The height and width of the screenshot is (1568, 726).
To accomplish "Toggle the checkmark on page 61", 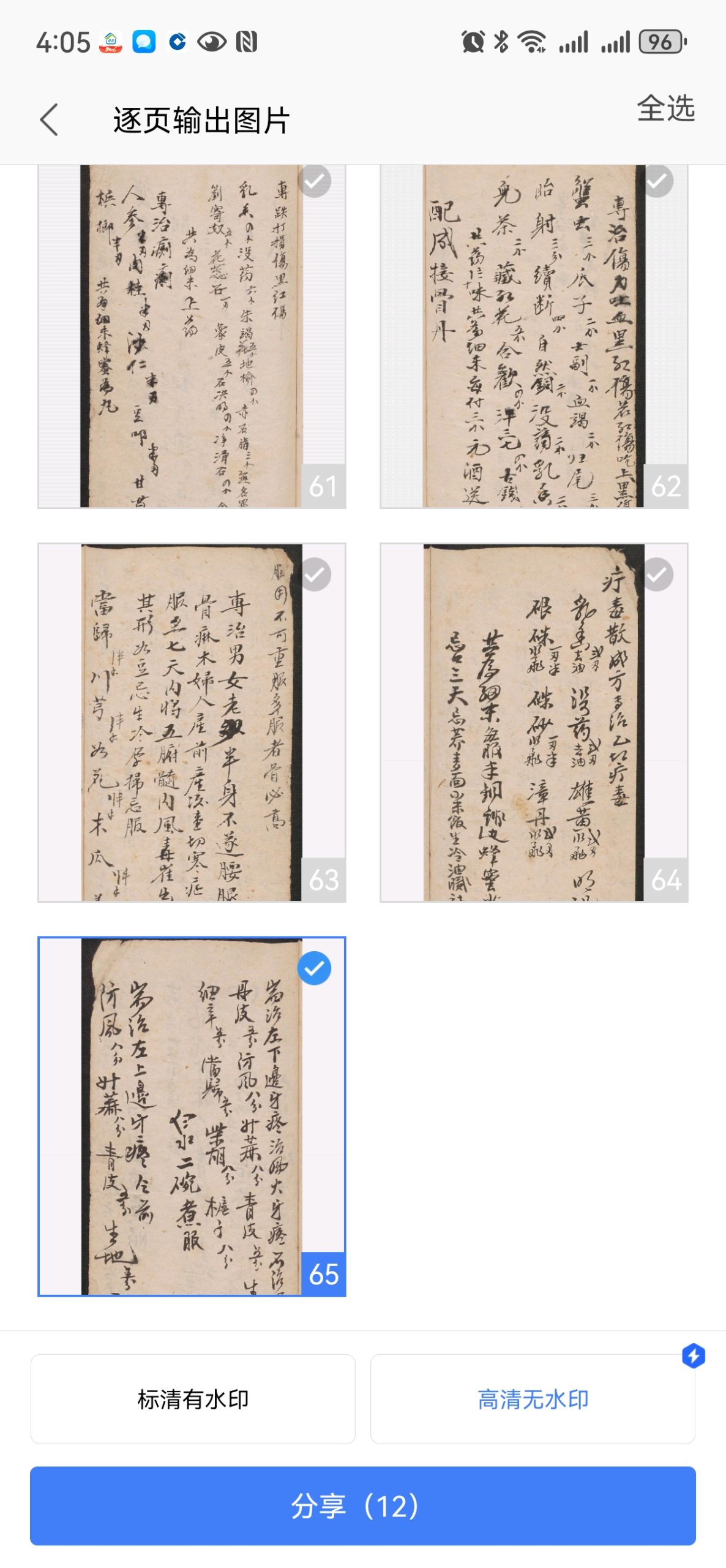I will 315,181.
